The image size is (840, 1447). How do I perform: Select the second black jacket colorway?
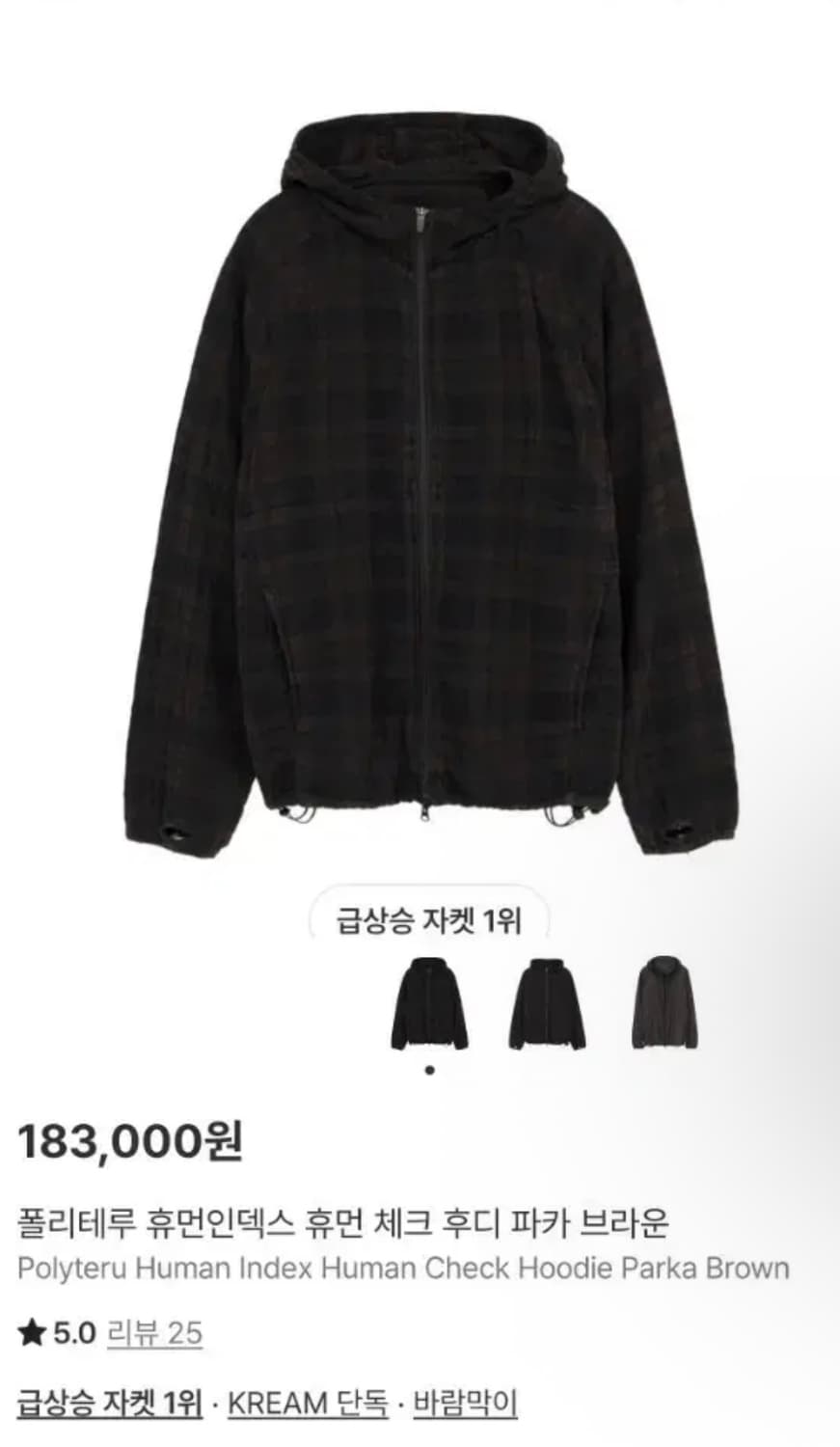(x=548, y=1003)
